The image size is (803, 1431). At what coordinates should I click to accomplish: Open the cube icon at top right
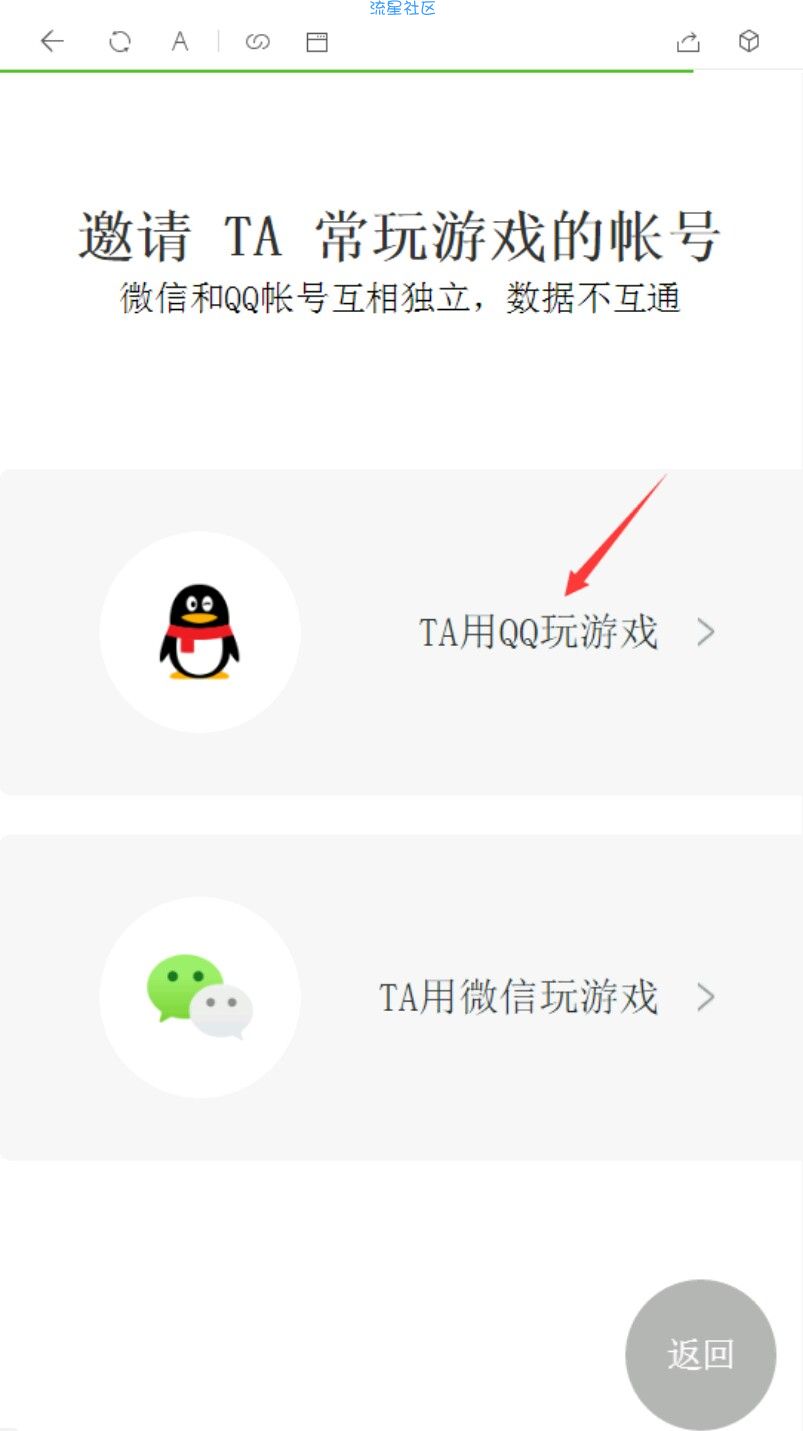click(749, 41)
